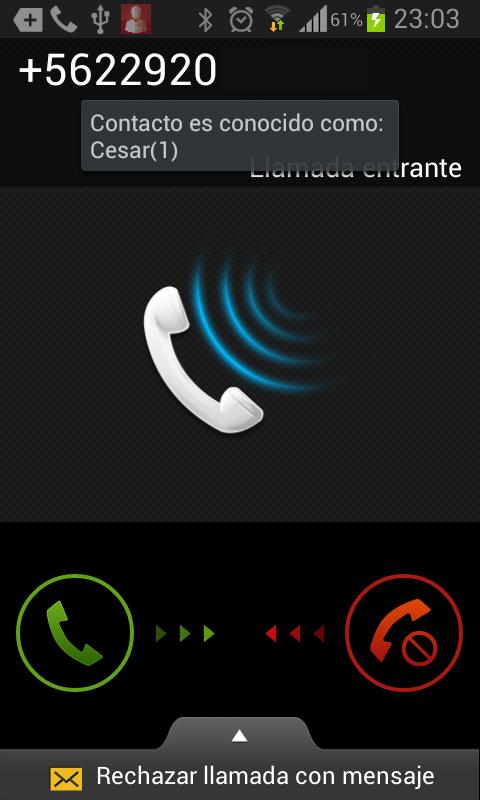
Task: Expand the reject-message panel arrow
Action: pos(240,735)
